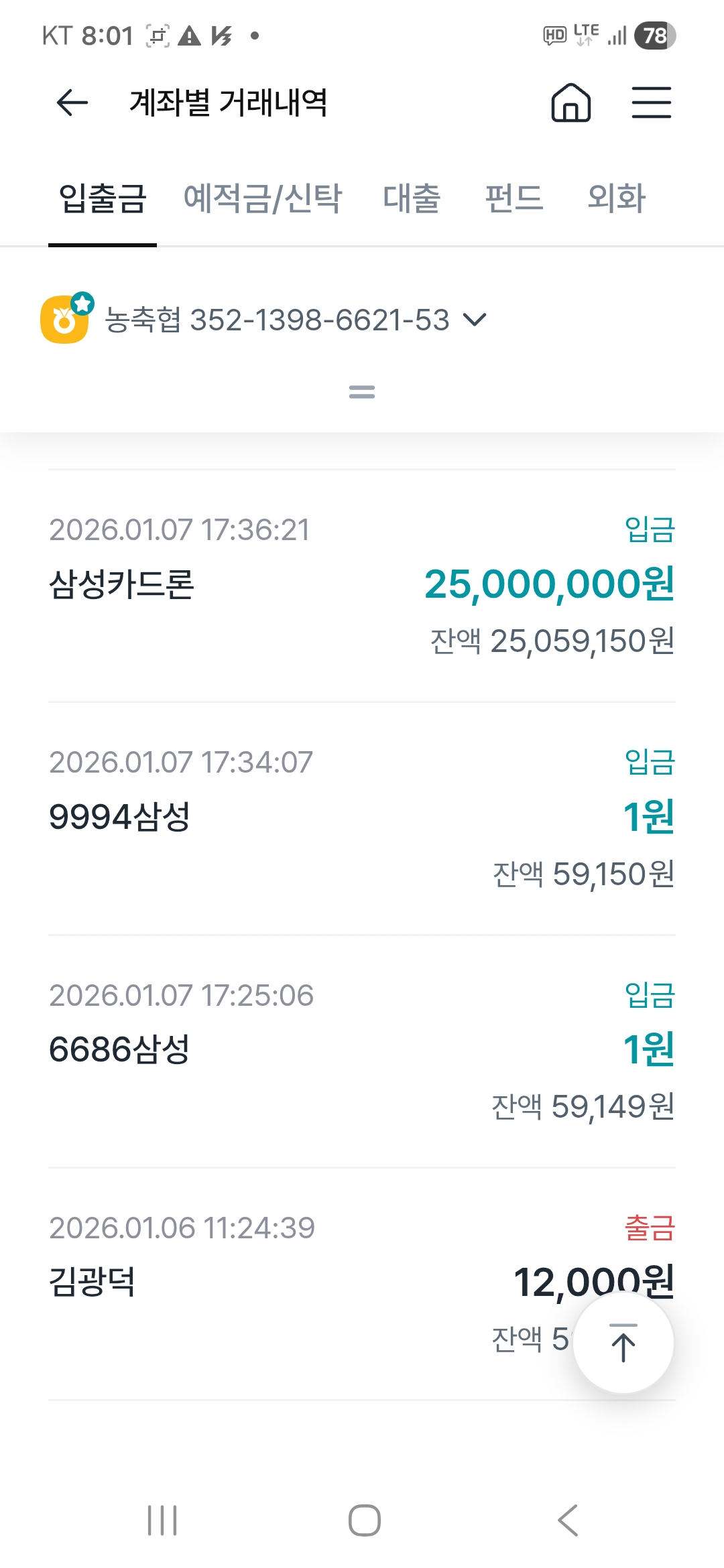Open the home icon in the header

click(570, 103)
